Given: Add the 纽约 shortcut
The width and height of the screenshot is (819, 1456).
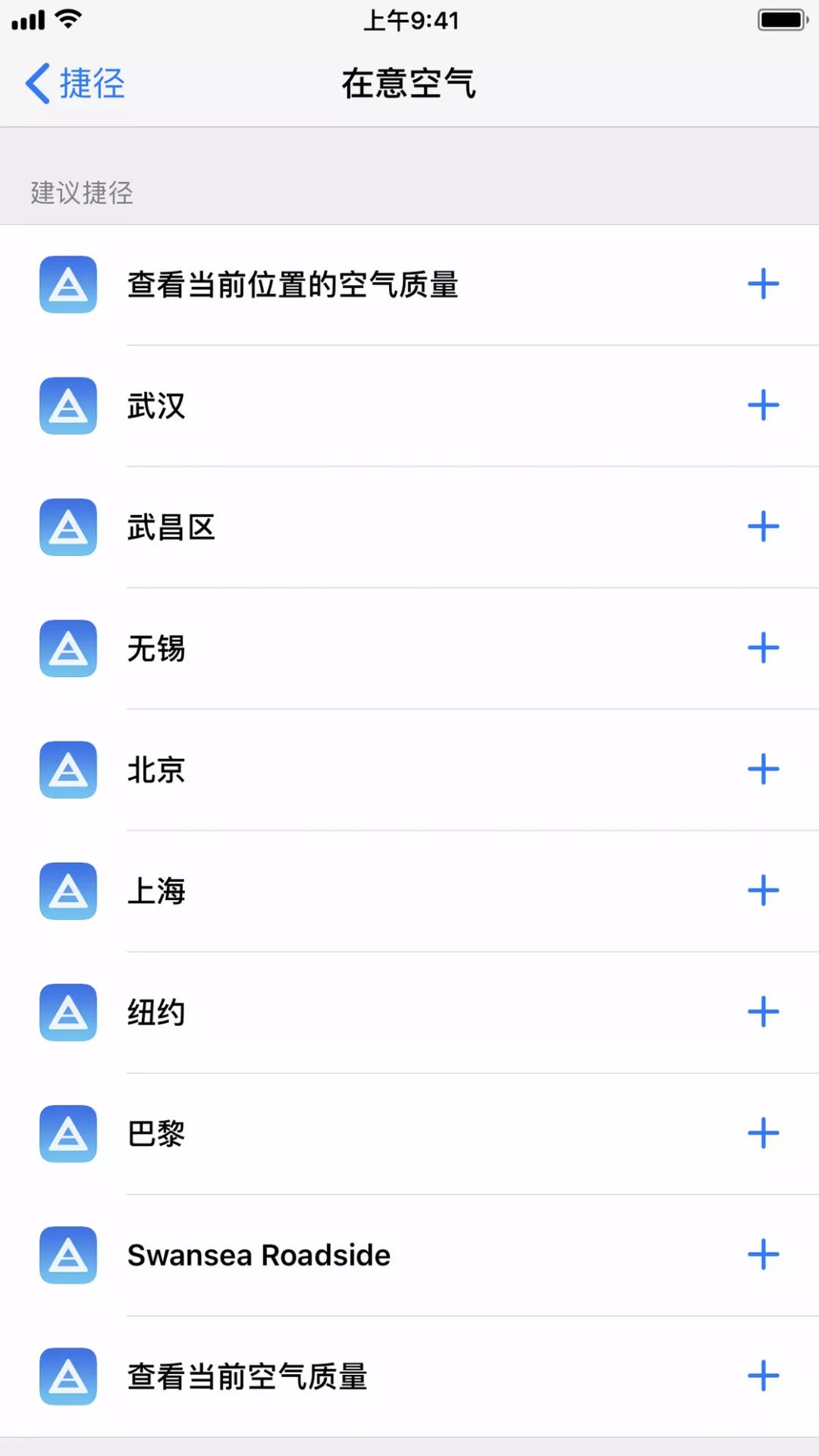Looking at the screenshot, I should (764, 1013).
